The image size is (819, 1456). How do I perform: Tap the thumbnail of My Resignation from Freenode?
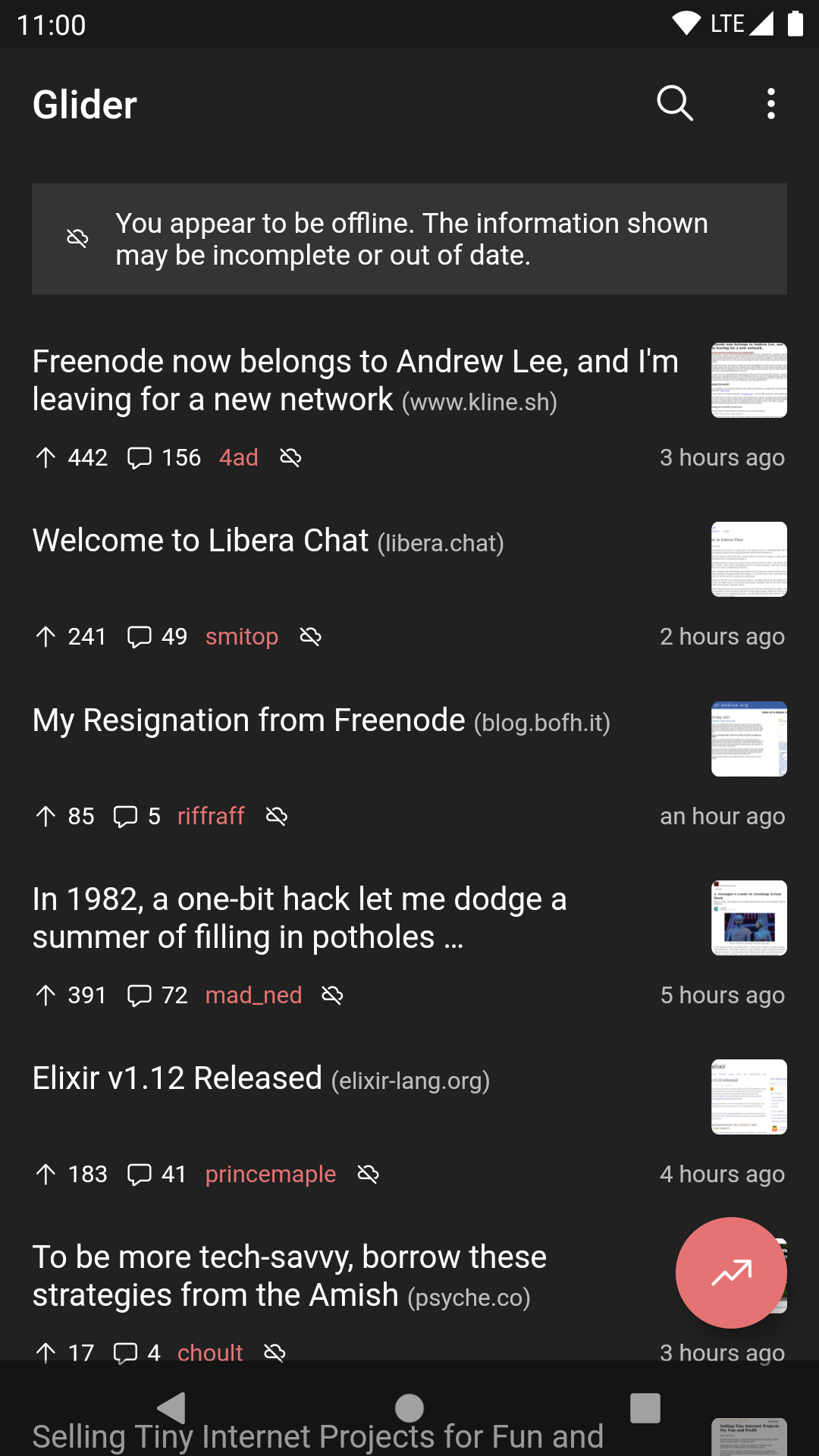(748, 739)
